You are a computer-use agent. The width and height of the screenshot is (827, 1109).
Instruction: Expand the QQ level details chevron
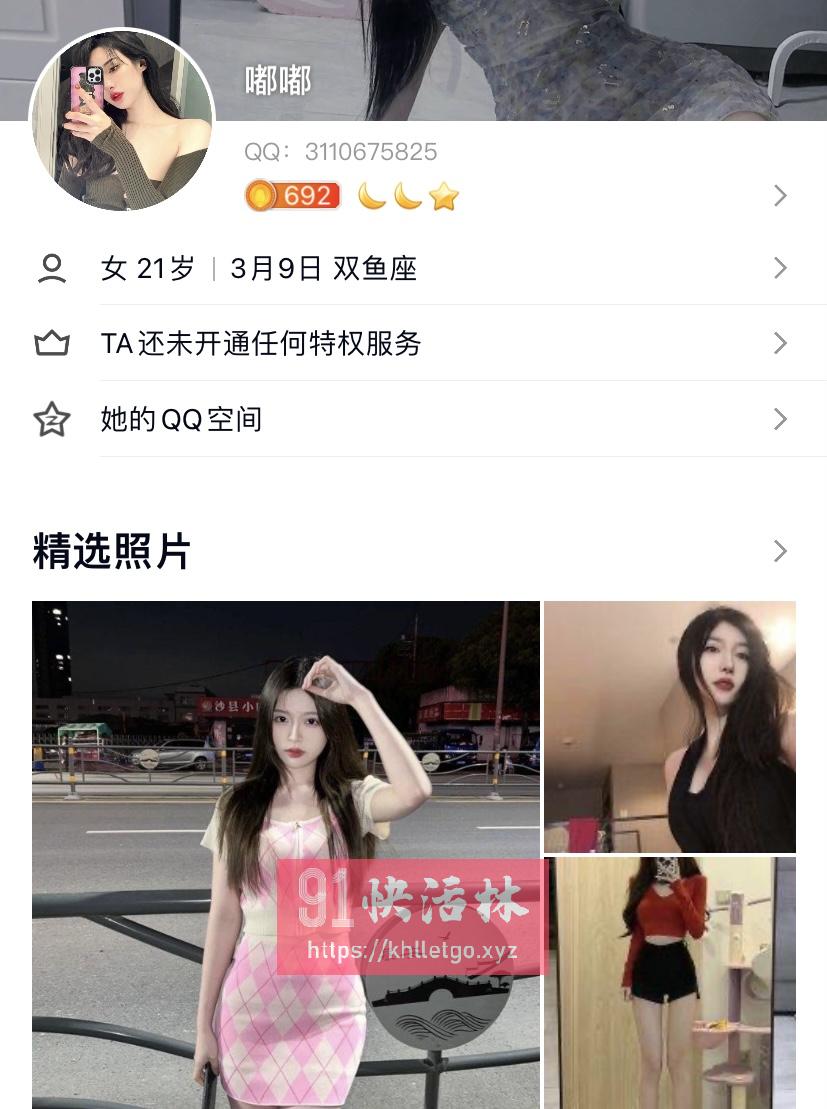[780, 195]
